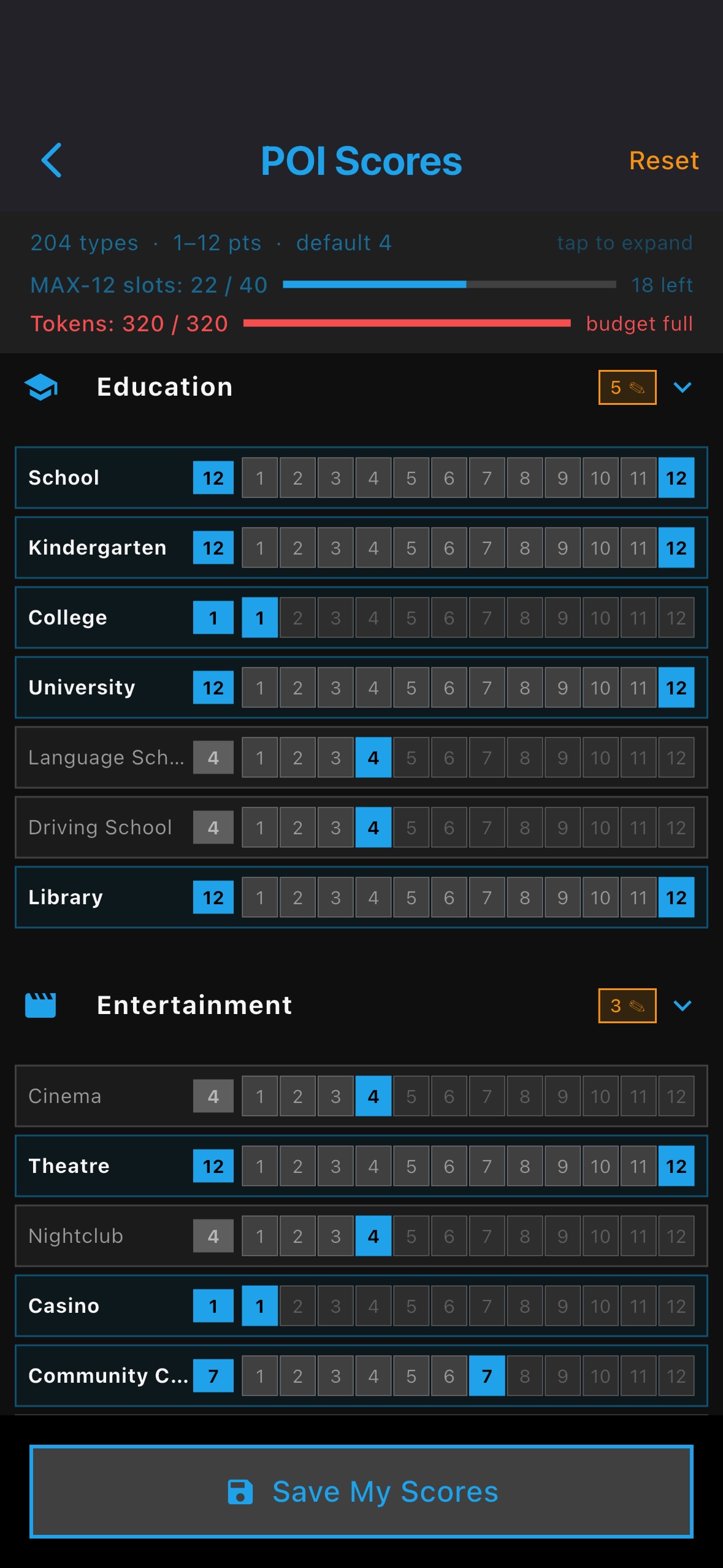The image size is (723, 1568).
Task: Tap the Entertainment edited count badge
Action: (x=627, y=1005)
